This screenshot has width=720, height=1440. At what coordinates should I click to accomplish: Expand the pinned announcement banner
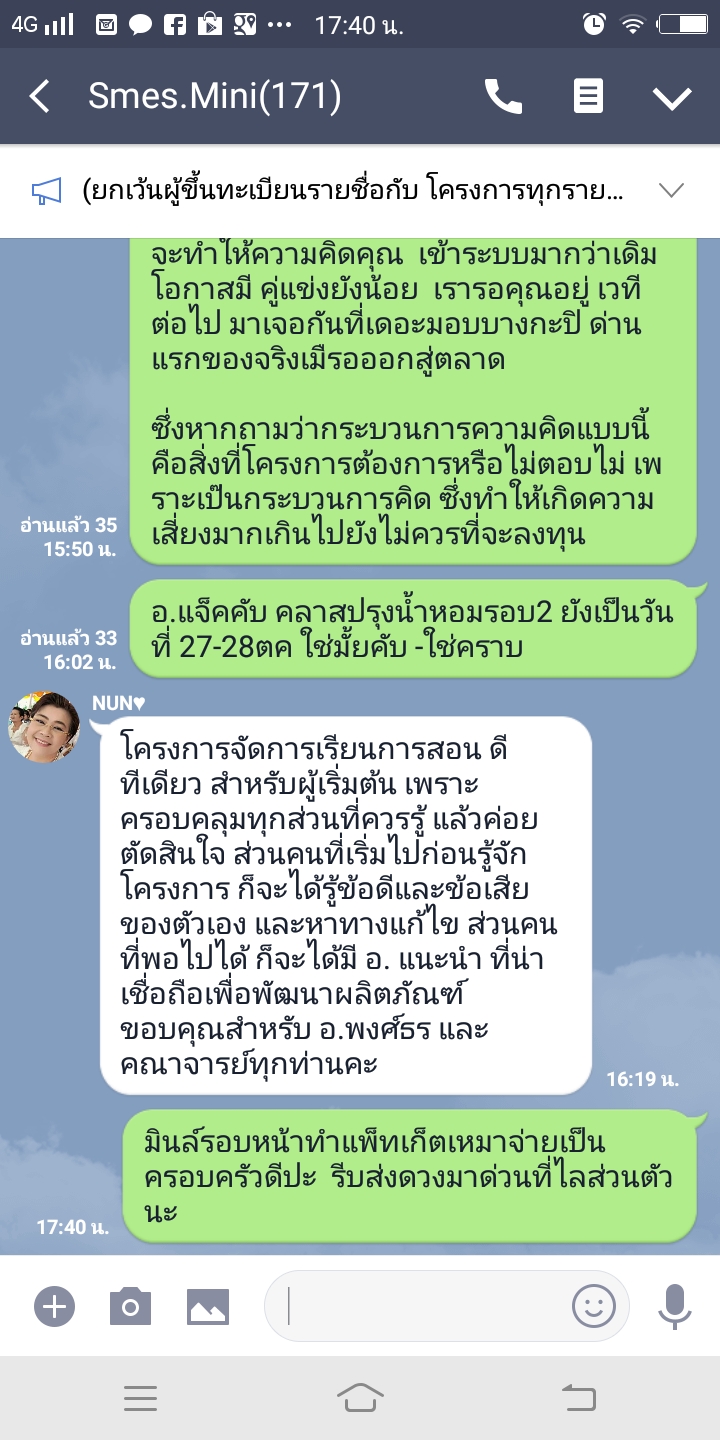pos(671,190)
